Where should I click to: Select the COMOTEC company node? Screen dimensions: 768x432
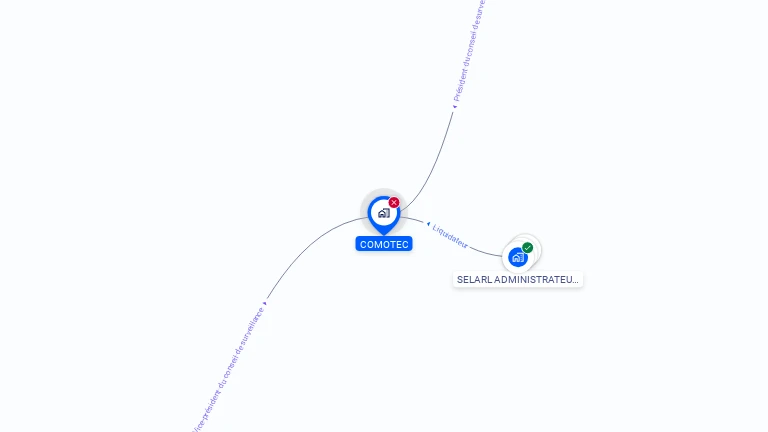383,213
